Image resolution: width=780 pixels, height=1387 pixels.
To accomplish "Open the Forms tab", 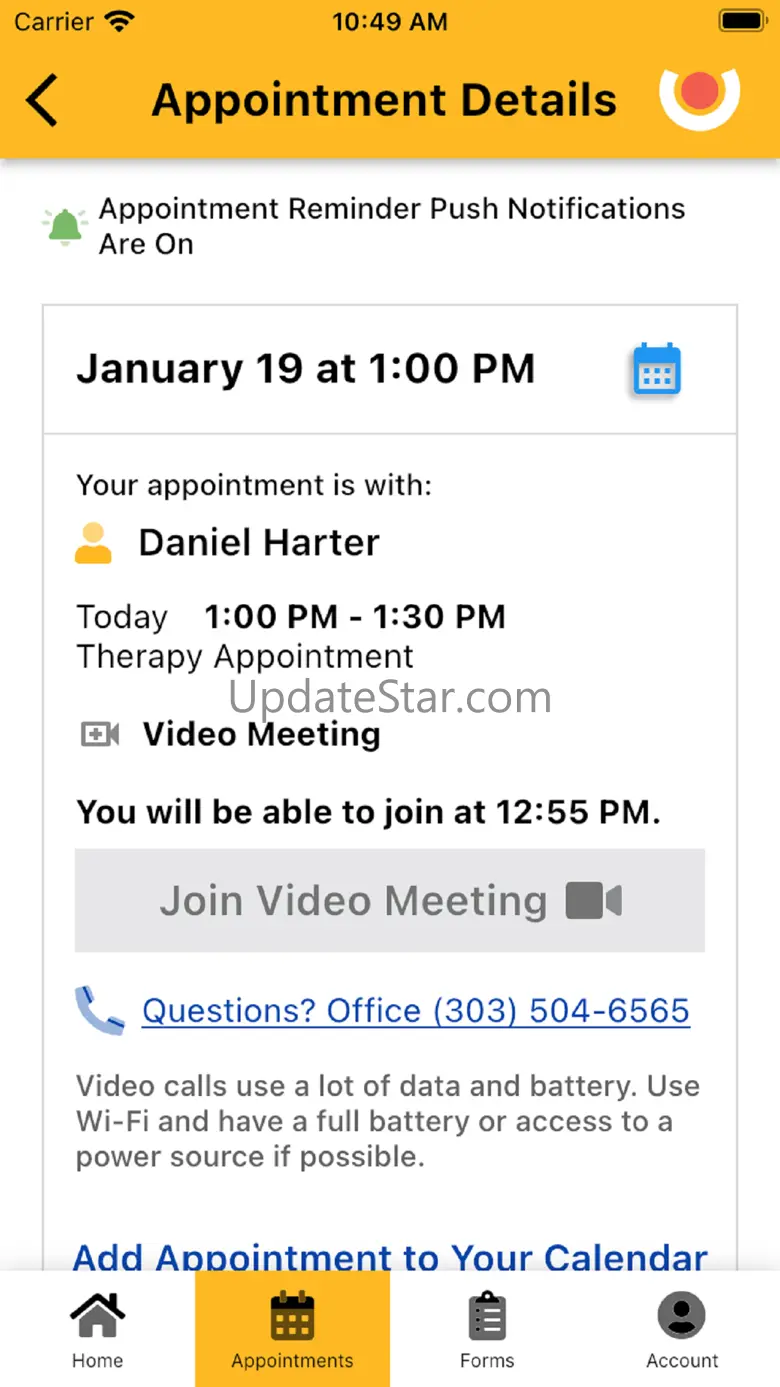I will tap(487, 1330).
